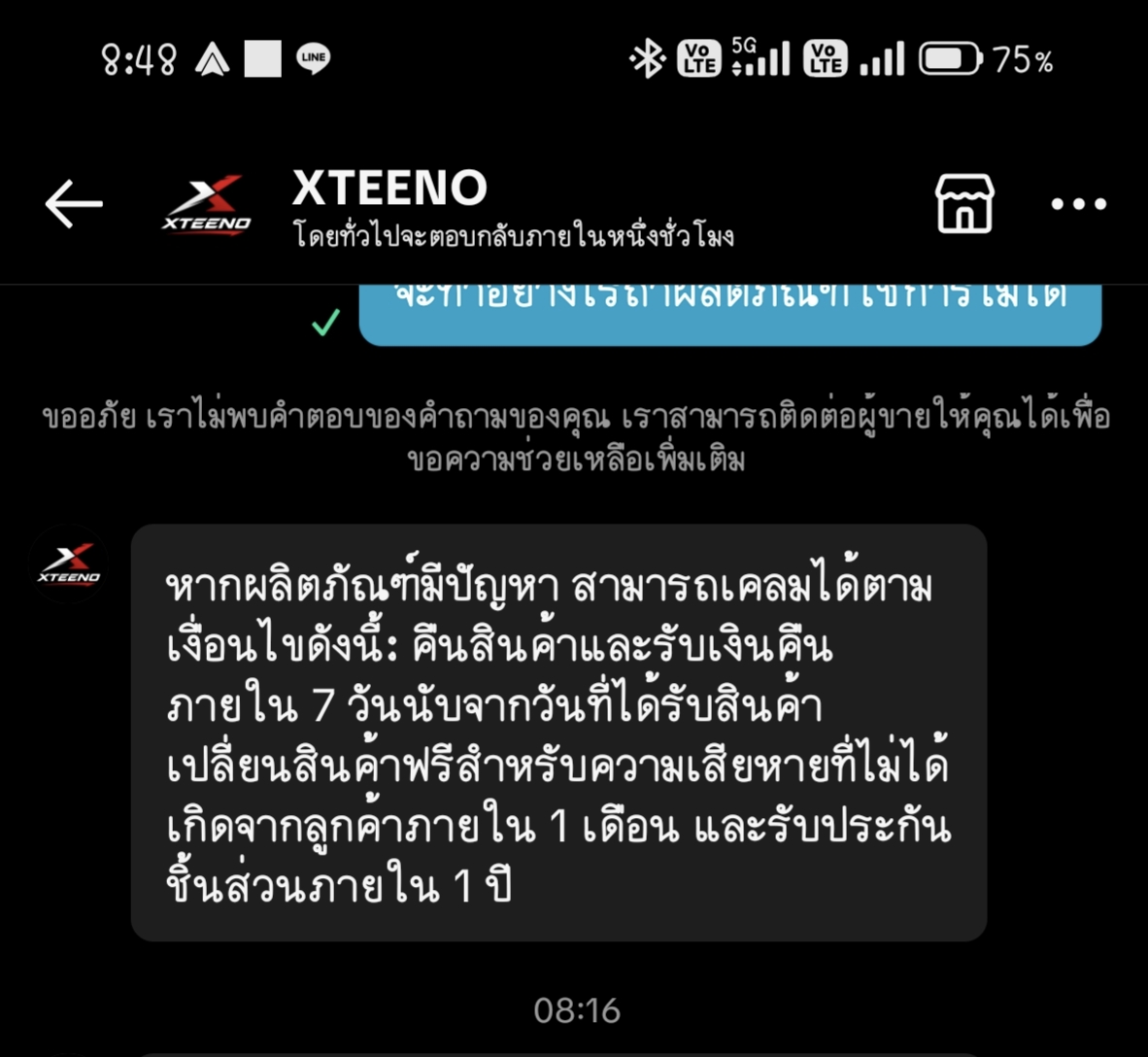The height and width of the screenshot is (1057, 1148).
Task: Open the three-dot overflow menu
Action: click(1078, 204)
